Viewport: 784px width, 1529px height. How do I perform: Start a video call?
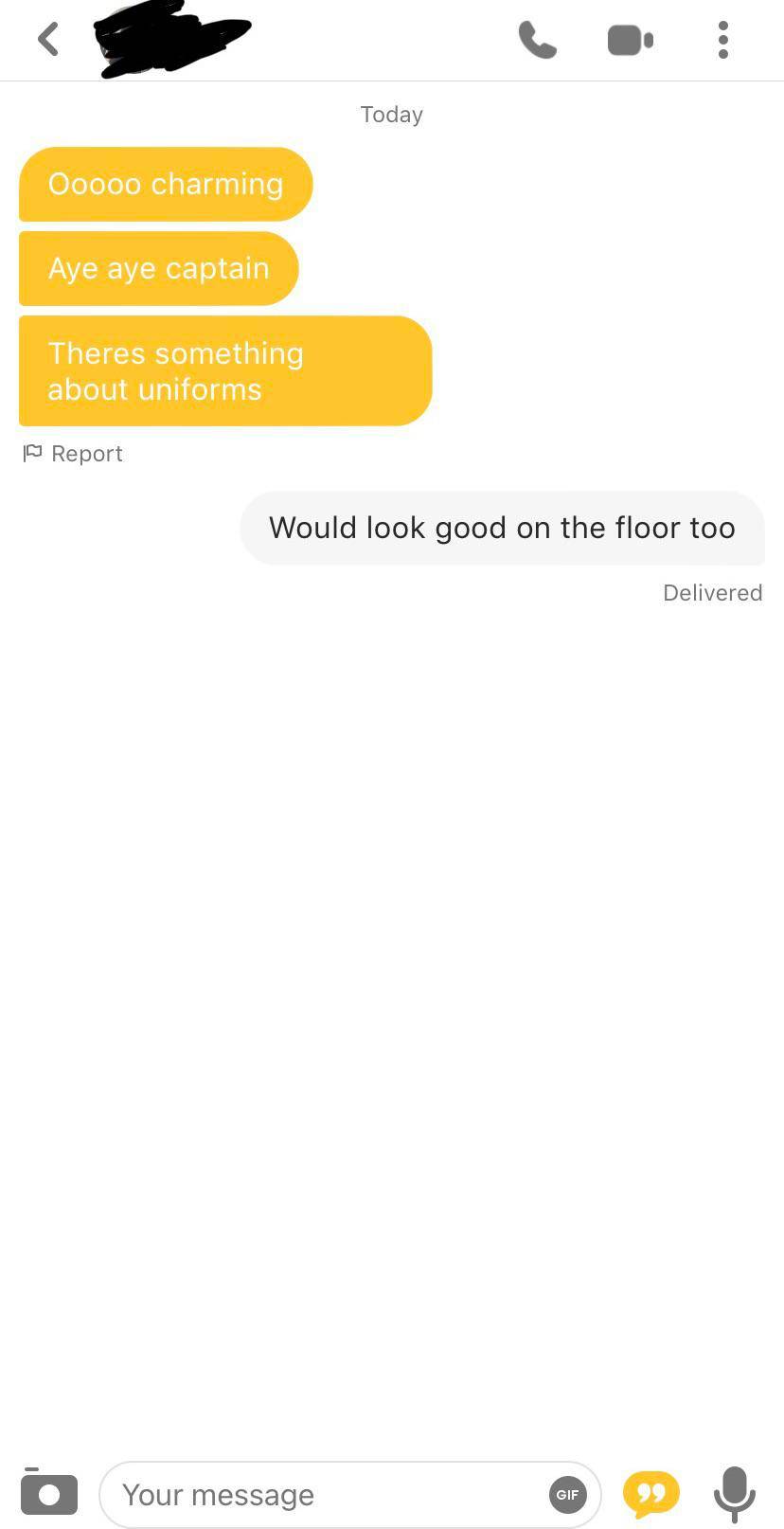tap(630, 40)
